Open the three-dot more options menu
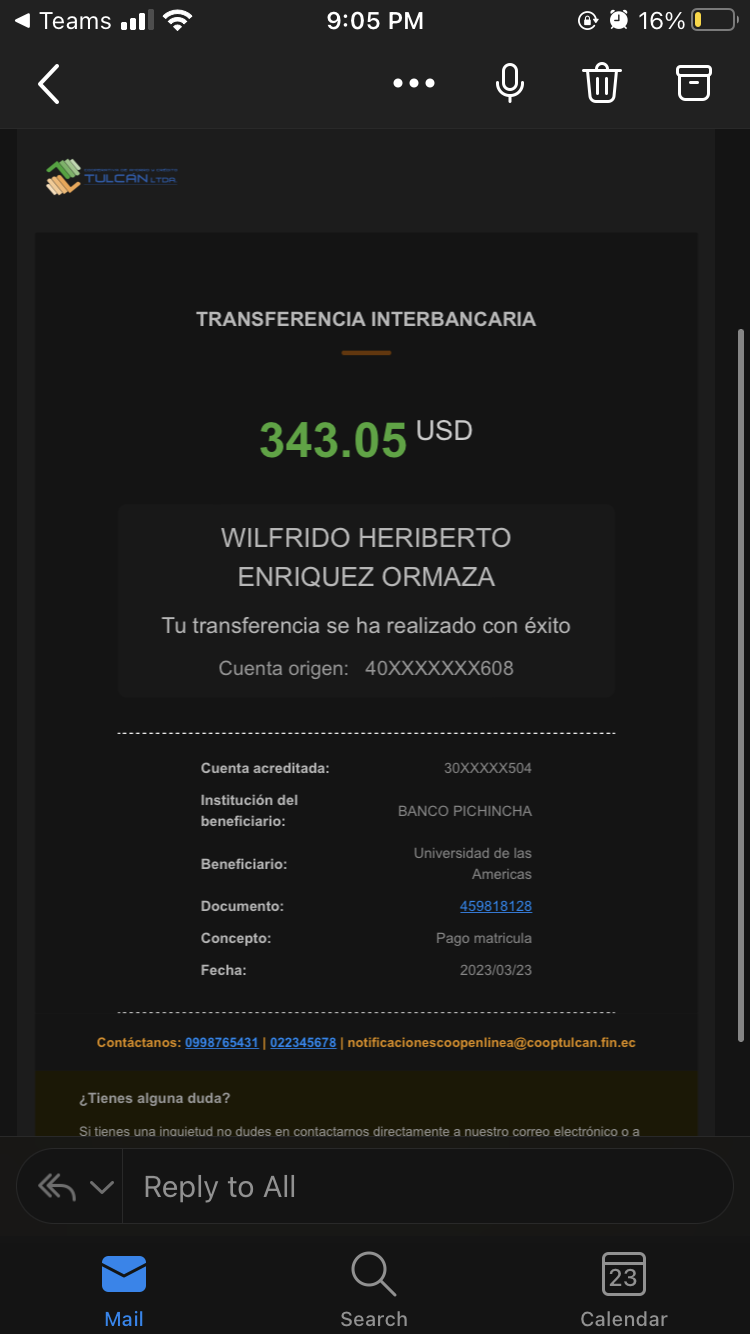 point(414,84)
